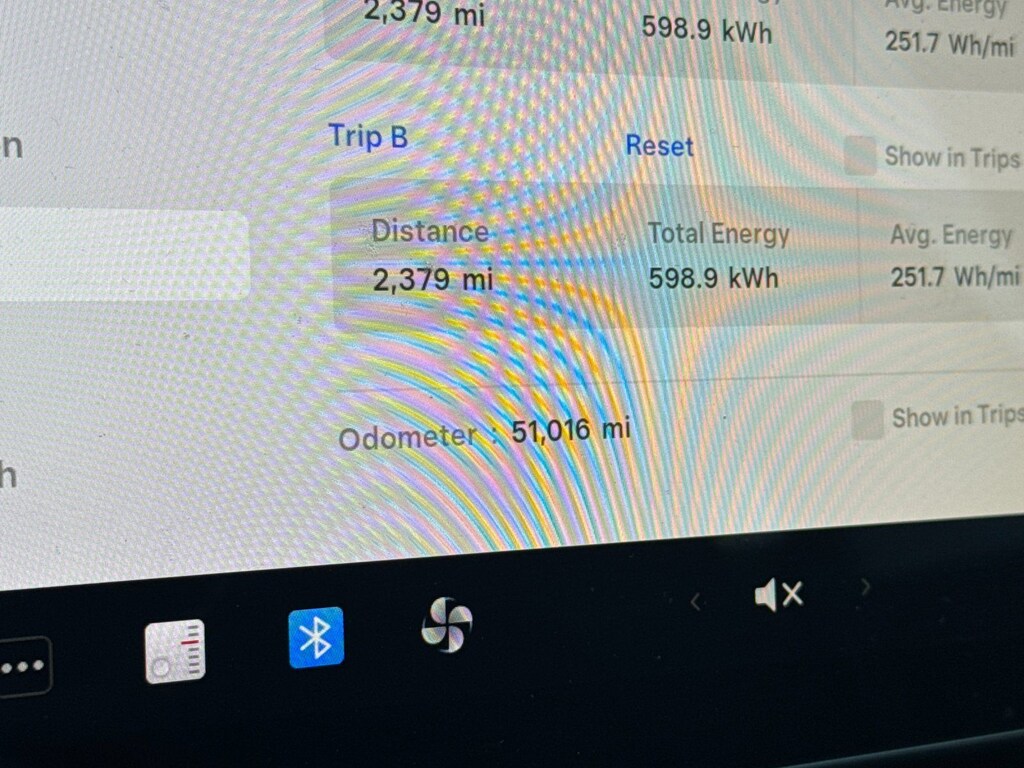Screen dimensions: 1024x768
Task: Open the Bluetooth settings icon
Action: coord(316,638)
